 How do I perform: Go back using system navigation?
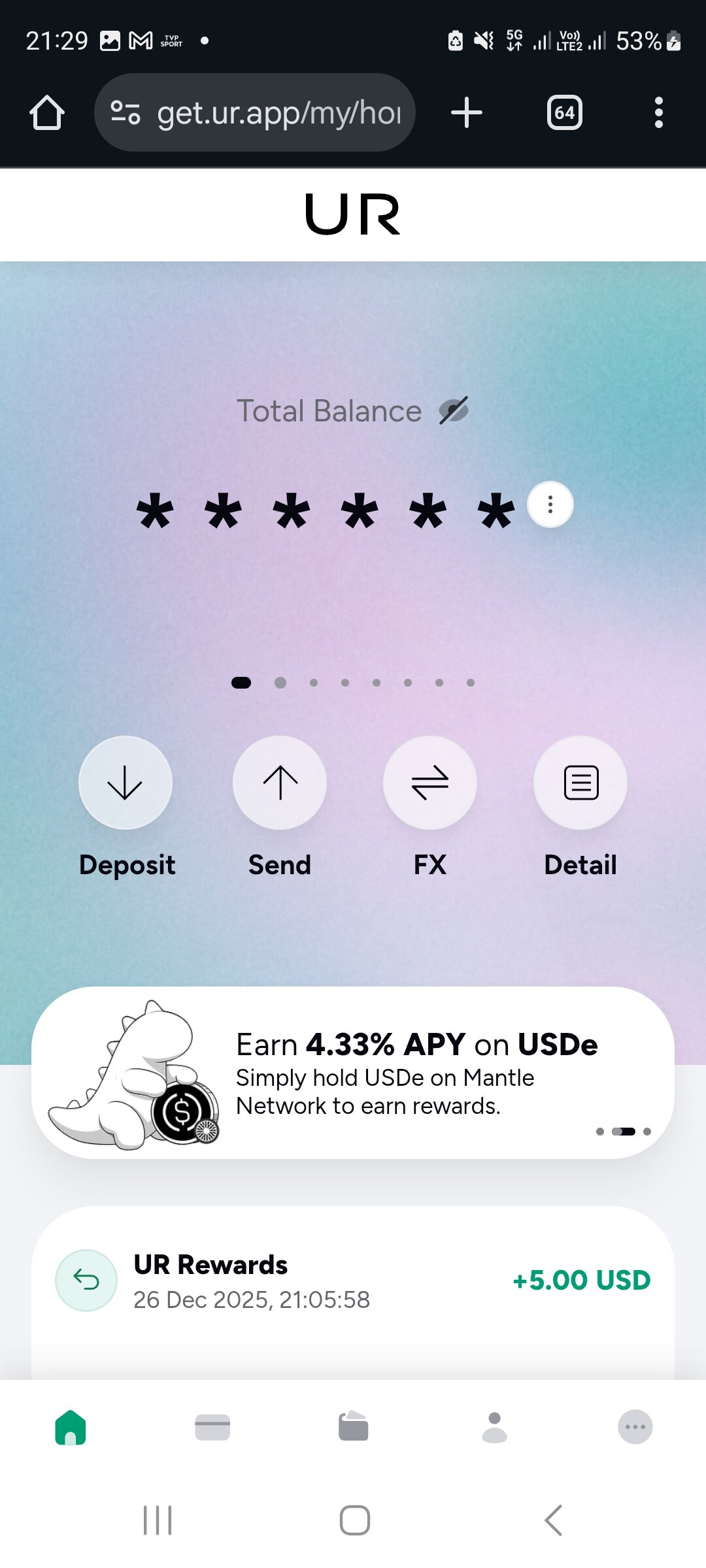(x=553, y=1520)
